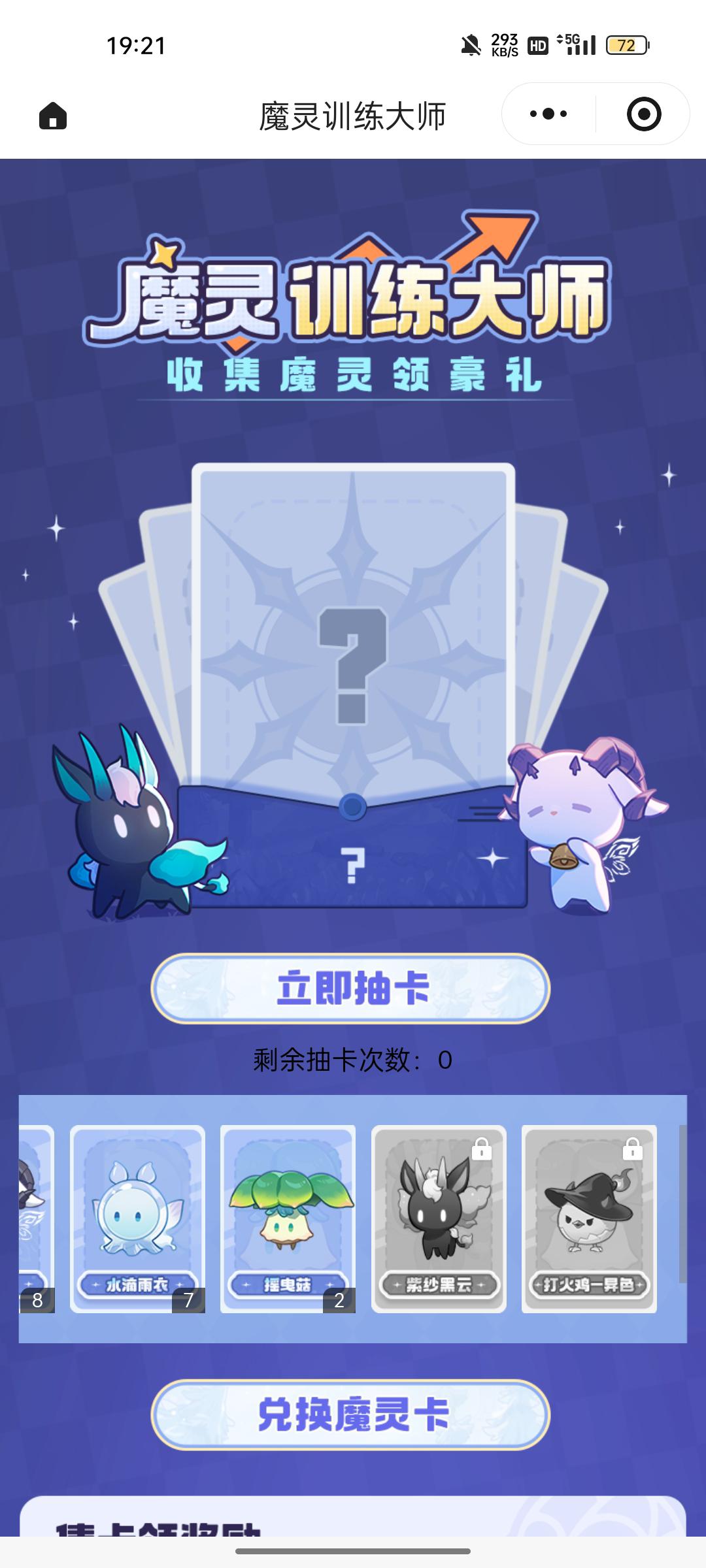Screen dimensions: 706x1568
Task: Select the locked 紫纱黑云 card
Action: pyautogui.click(x=439, y=1218)
